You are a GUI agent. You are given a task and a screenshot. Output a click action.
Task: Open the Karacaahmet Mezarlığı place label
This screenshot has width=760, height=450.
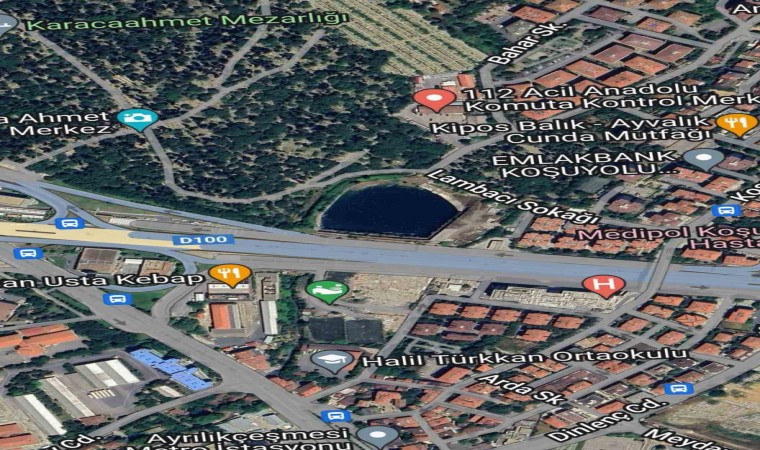pyautogui.click(x=188, y=19)
